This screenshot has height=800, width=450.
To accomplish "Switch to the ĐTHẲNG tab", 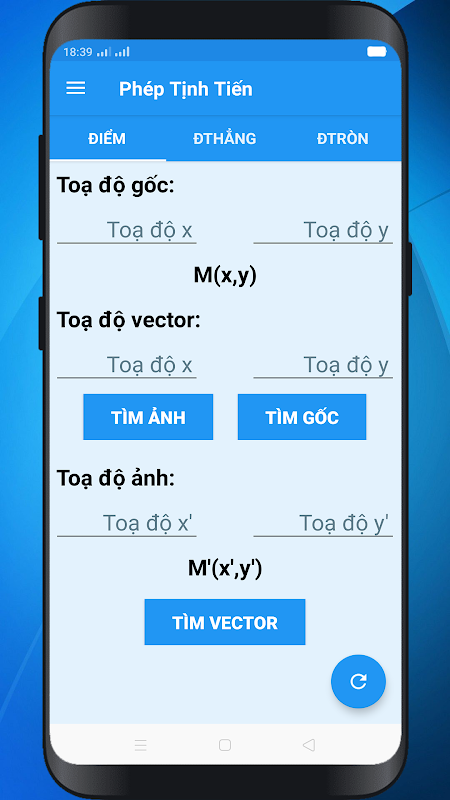I will [224, 139].
